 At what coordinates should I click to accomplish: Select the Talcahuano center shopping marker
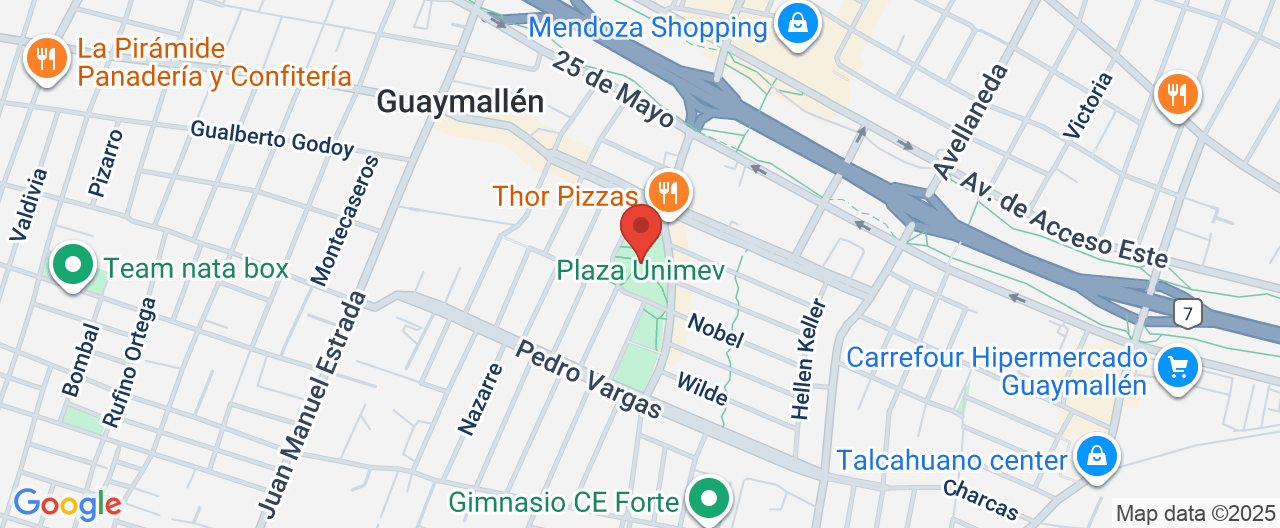pyautogui.click(x=1096, y=457)
